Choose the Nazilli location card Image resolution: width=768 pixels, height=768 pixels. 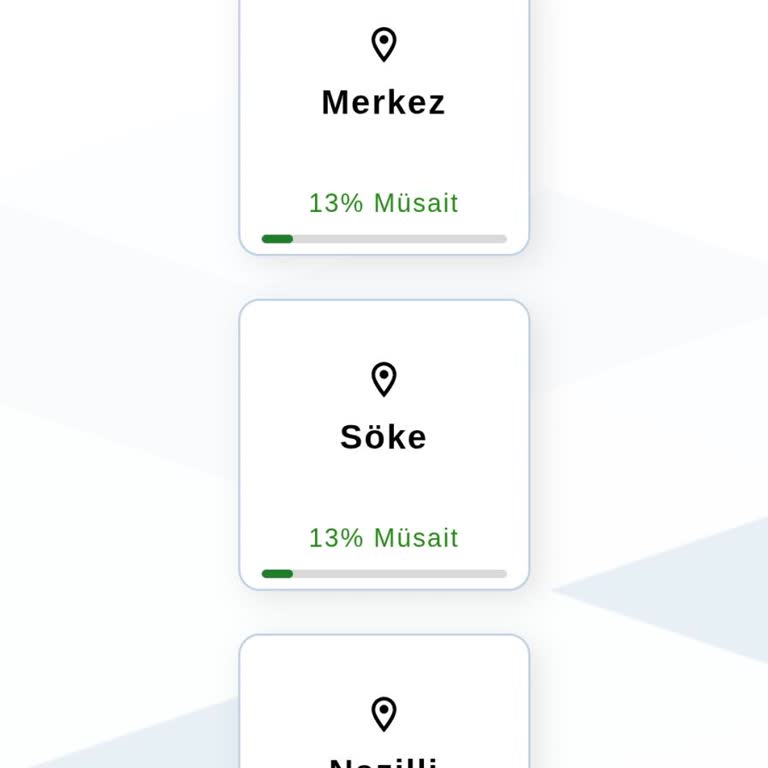point(384,720)
